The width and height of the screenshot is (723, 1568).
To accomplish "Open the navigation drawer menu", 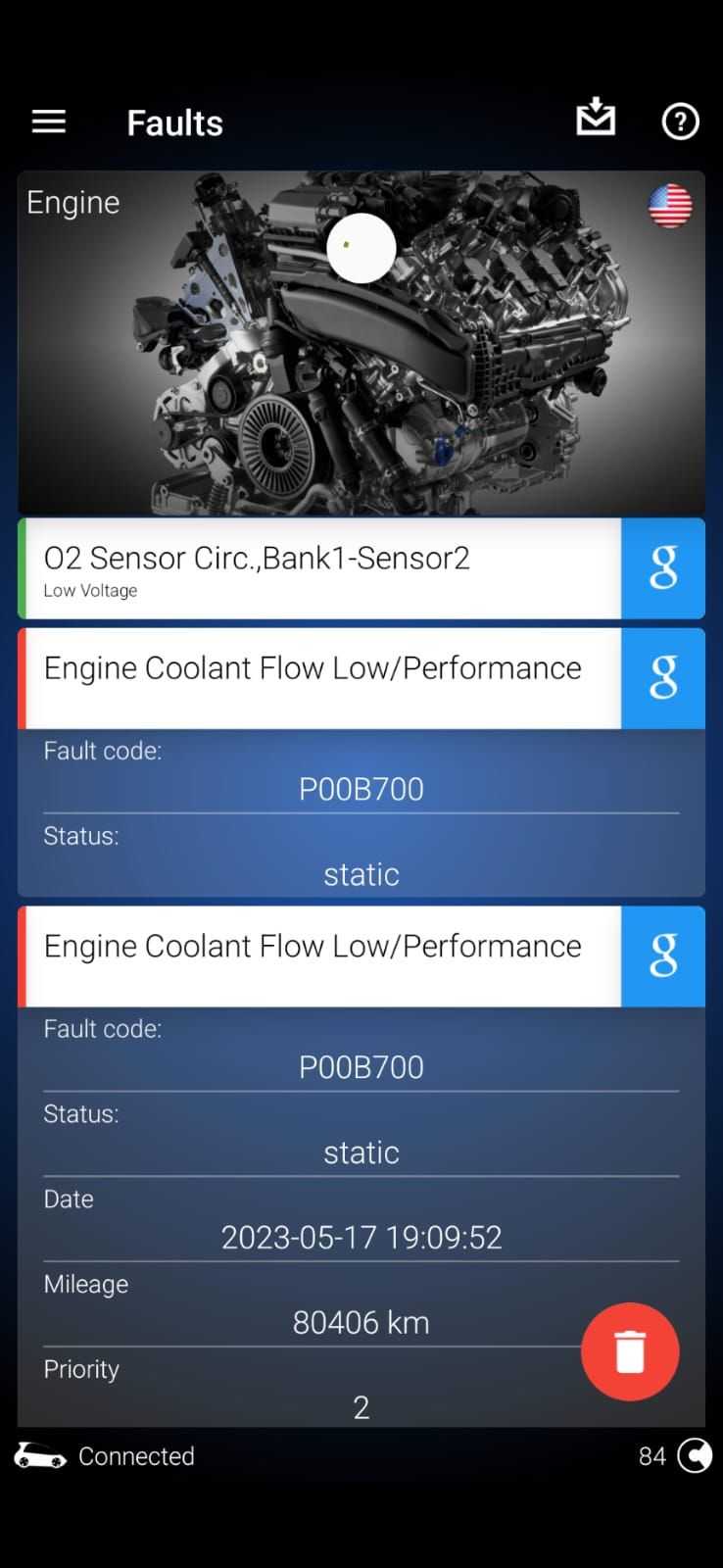I will tap(47, 122).
